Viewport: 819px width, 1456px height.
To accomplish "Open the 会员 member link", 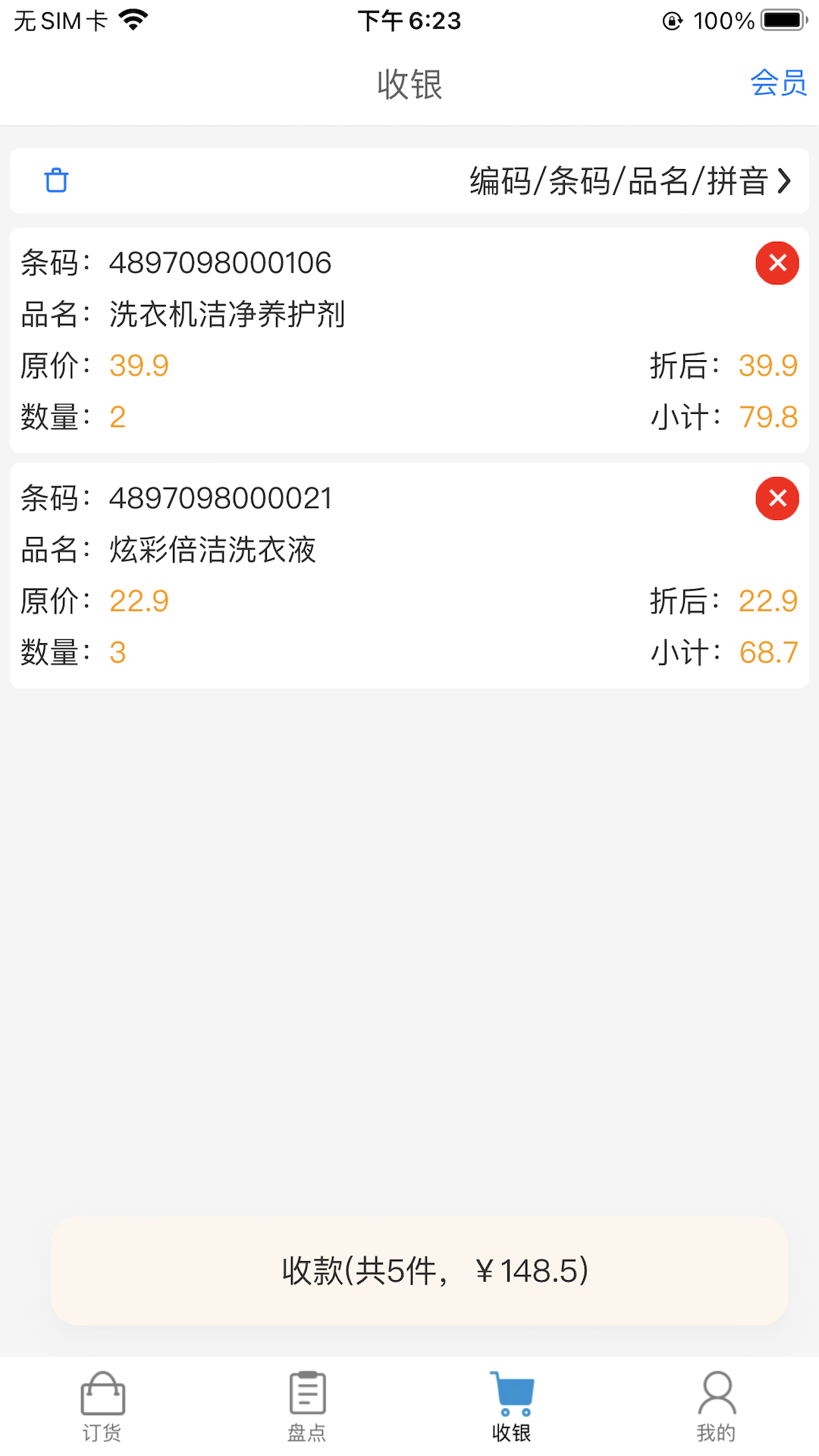I will coord(778,83).
